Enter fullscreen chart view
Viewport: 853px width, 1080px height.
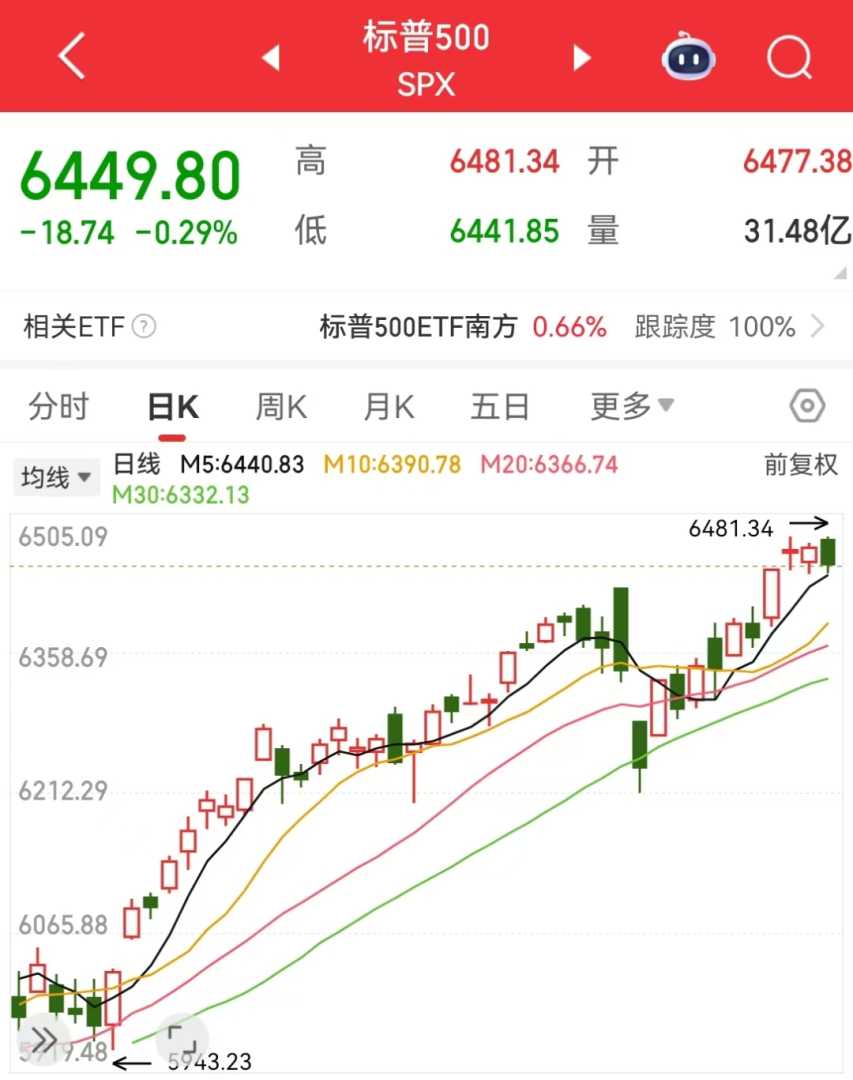click(181, 1037)
